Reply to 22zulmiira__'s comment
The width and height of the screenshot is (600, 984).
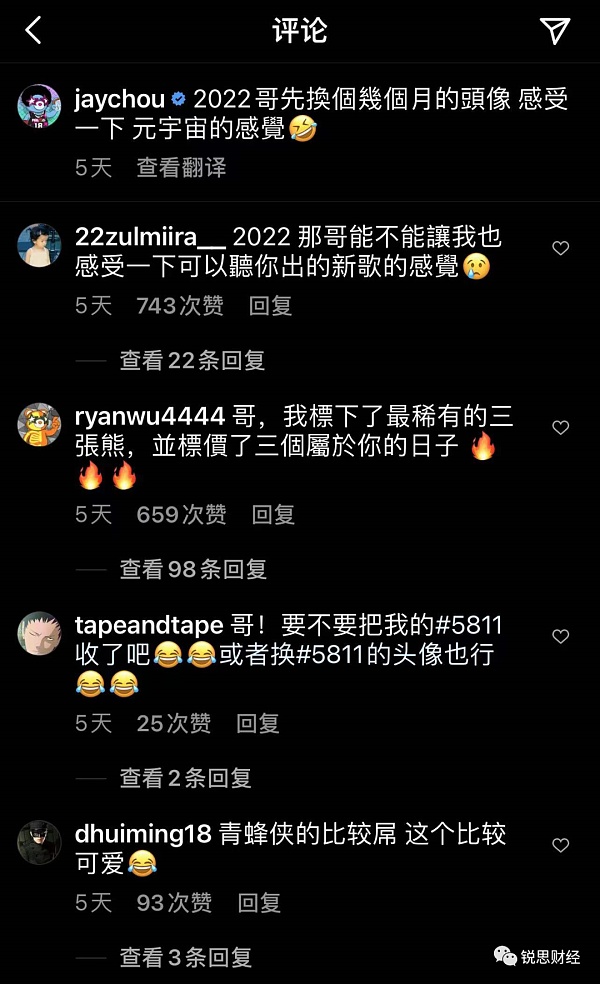[270, 306]
